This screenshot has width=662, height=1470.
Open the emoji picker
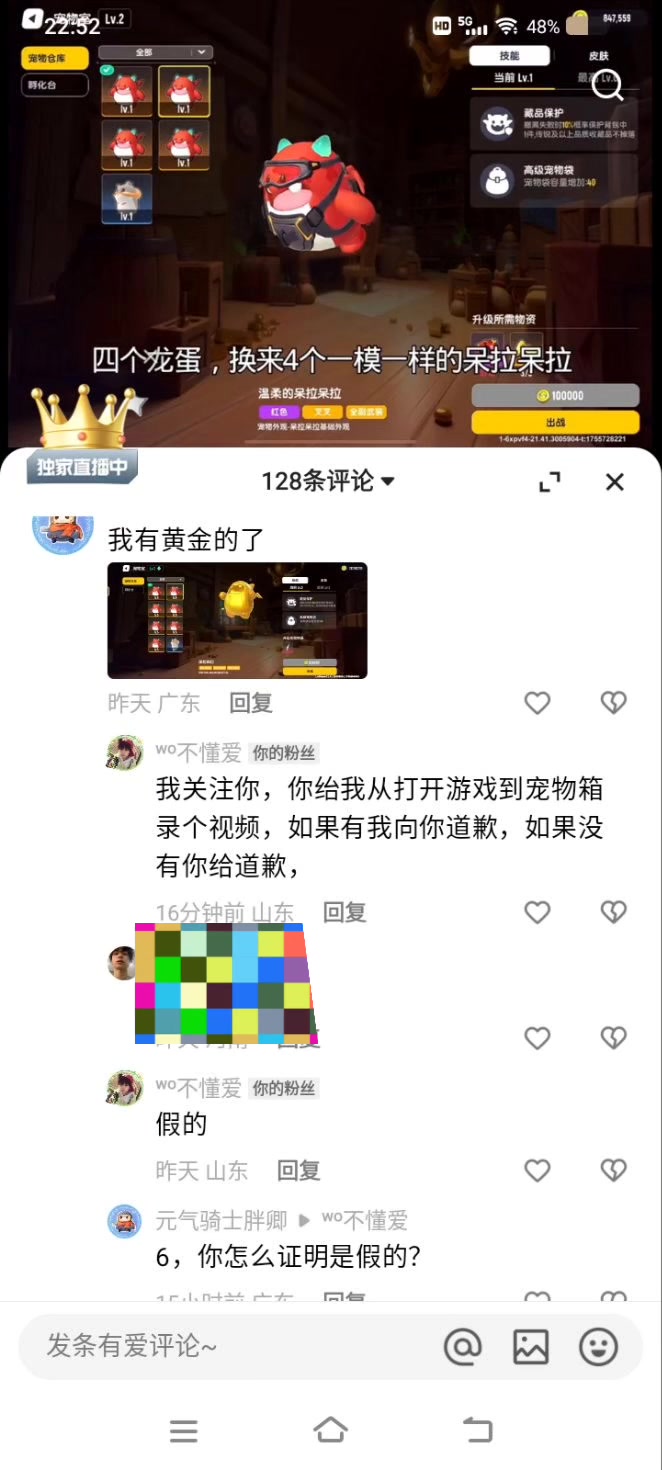599,1347
